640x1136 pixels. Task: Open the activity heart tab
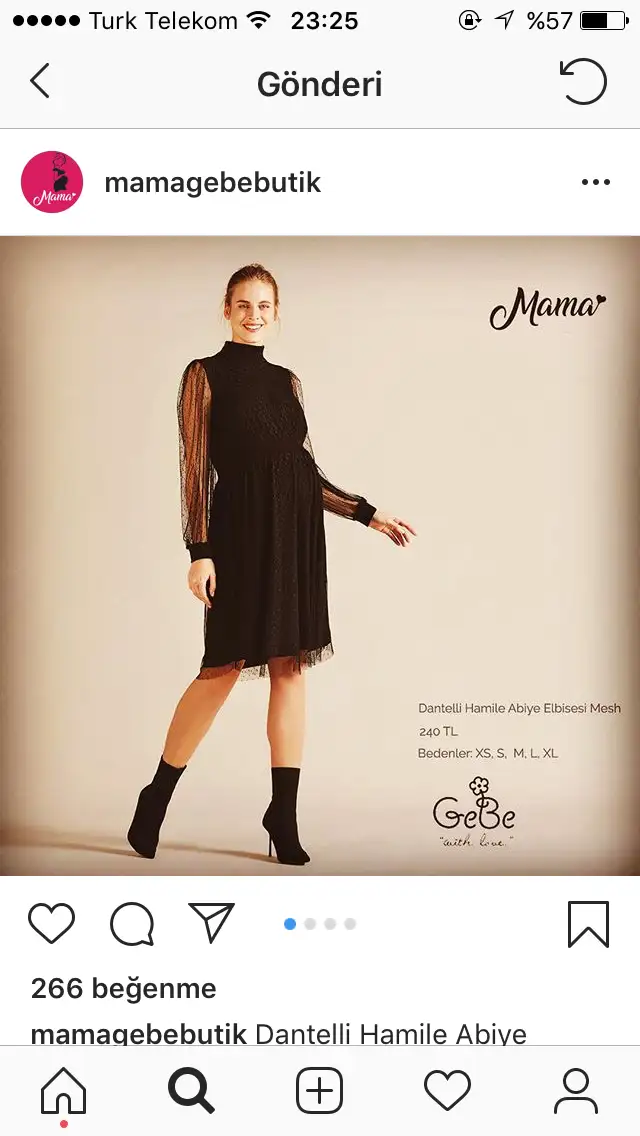(447, 1090)
